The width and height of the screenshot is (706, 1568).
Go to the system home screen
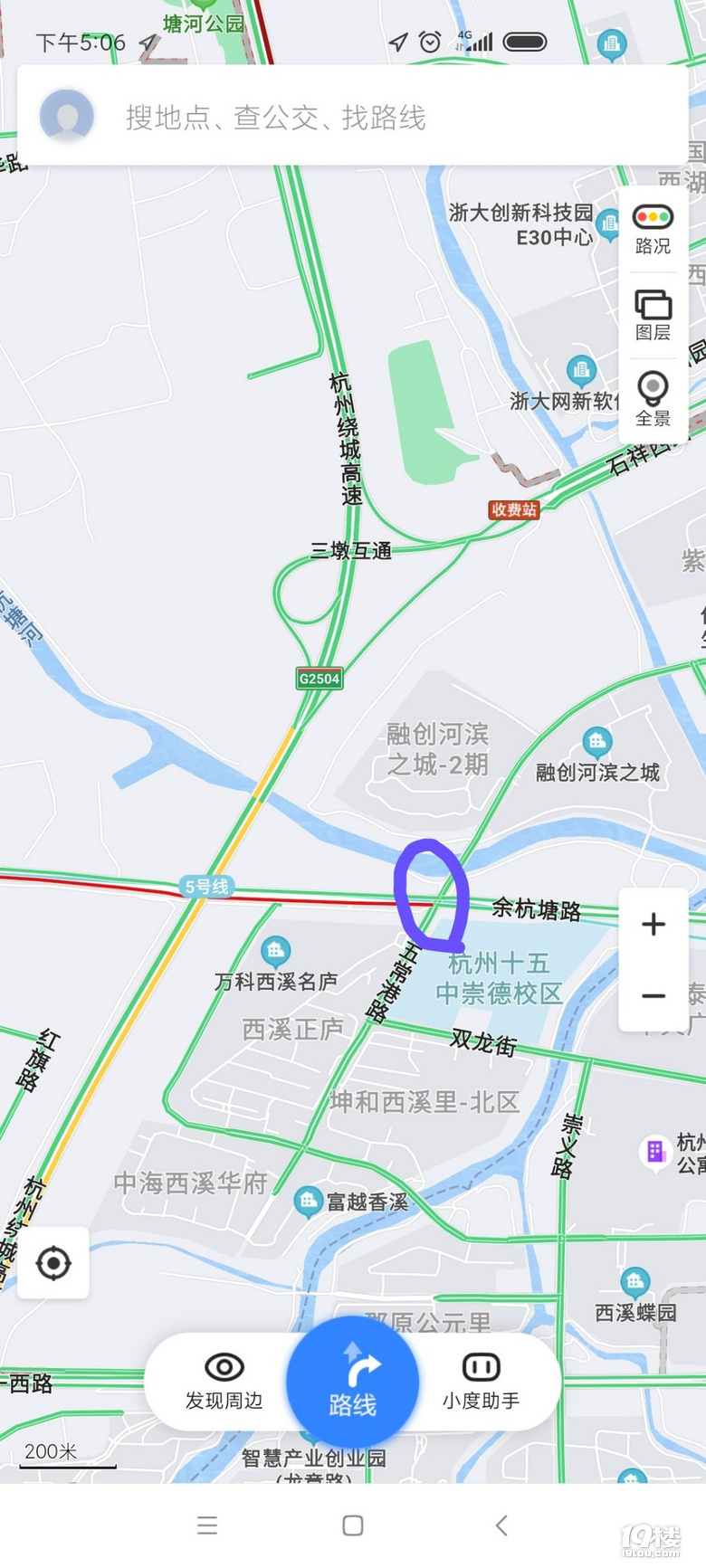click(353, 1525)
